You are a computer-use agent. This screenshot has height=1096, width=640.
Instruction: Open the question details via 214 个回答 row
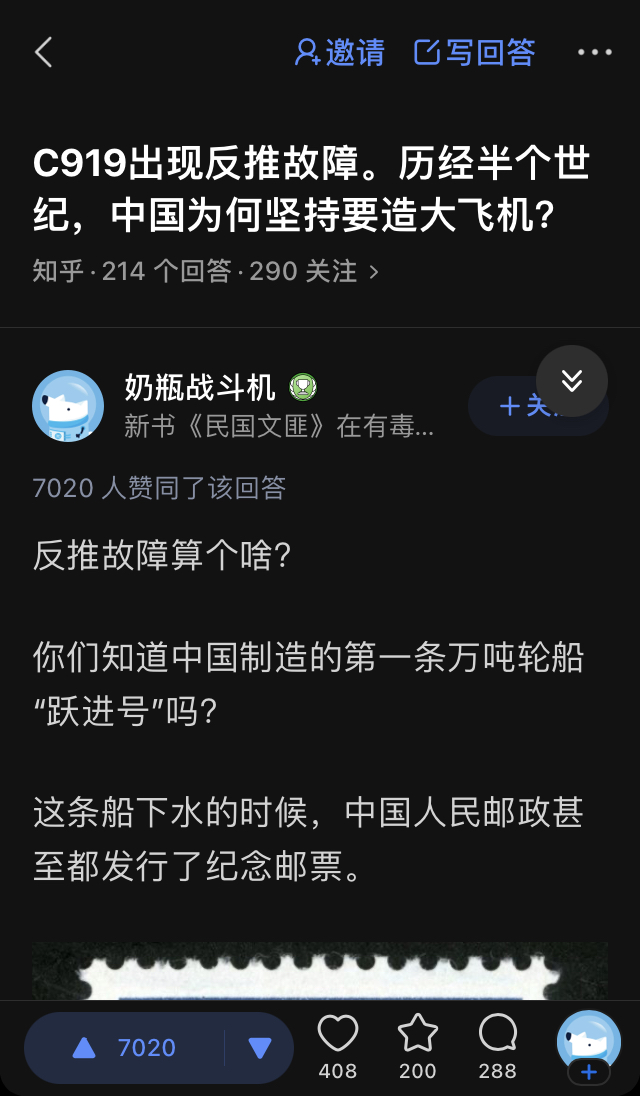[x=205, y=271]
